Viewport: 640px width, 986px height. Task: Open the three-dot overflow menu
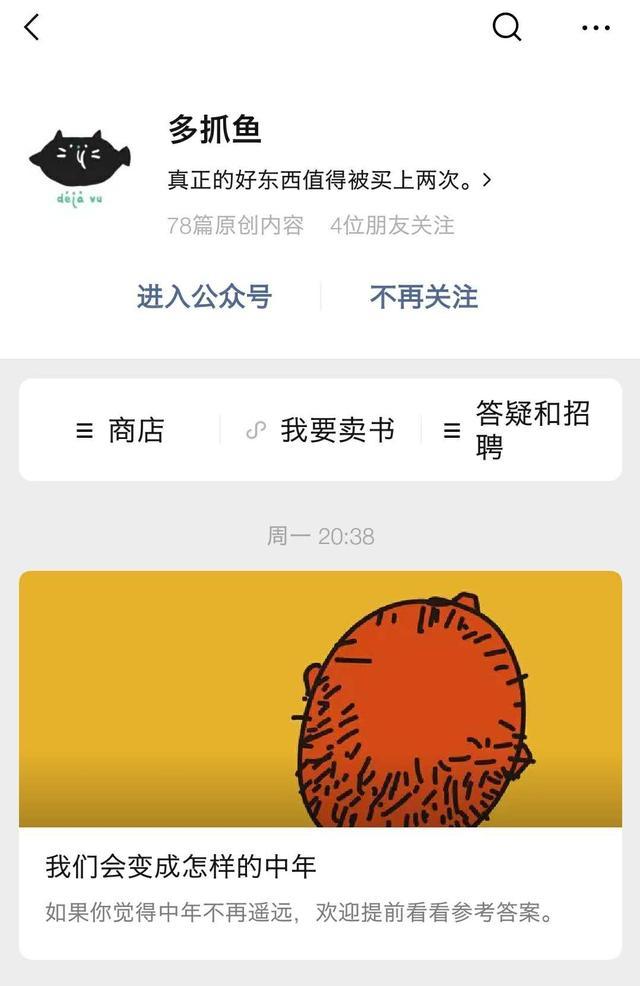coord(595,28)
